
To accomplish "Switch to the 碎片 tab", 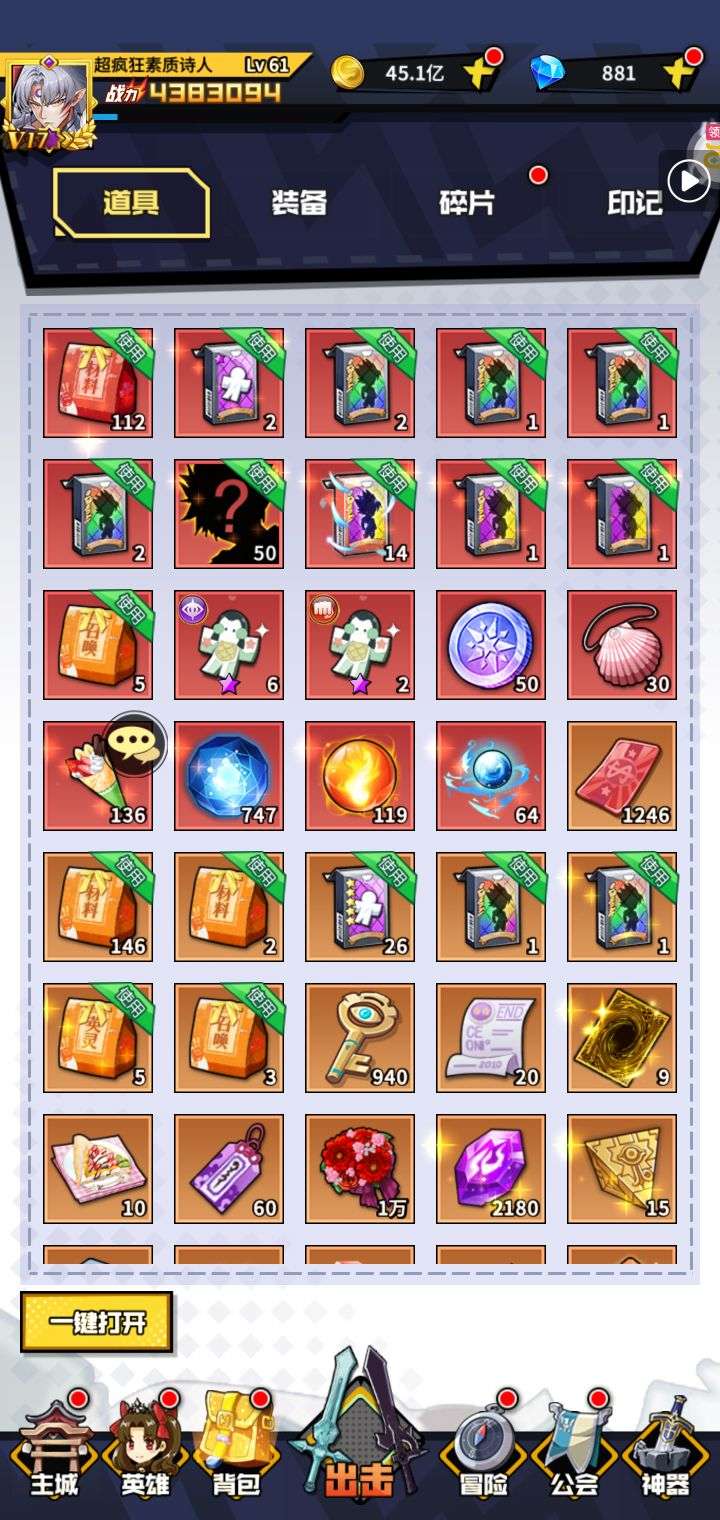I will [466, 203].
